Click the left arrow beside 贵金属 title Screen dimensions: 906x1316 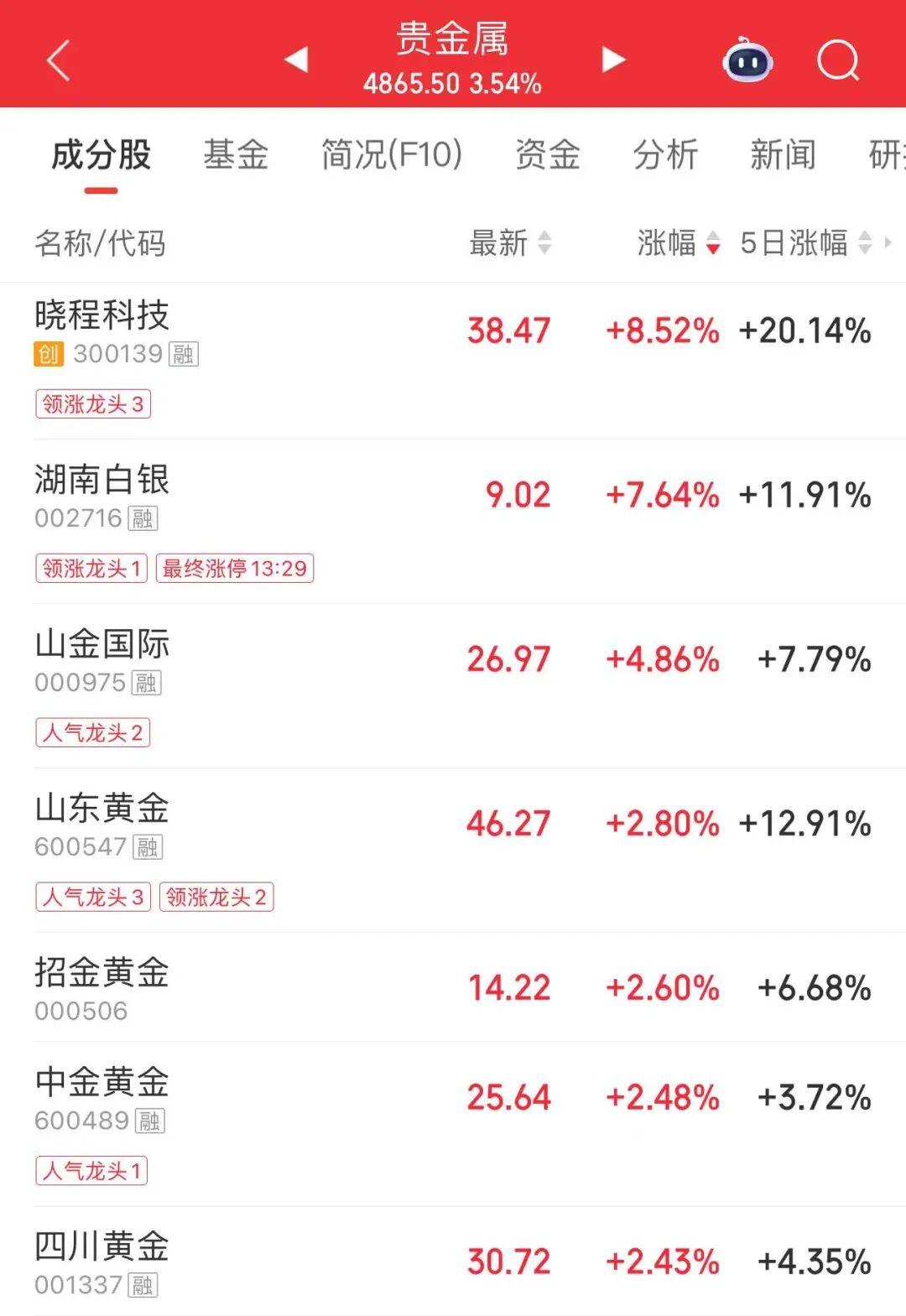(294, 60)
